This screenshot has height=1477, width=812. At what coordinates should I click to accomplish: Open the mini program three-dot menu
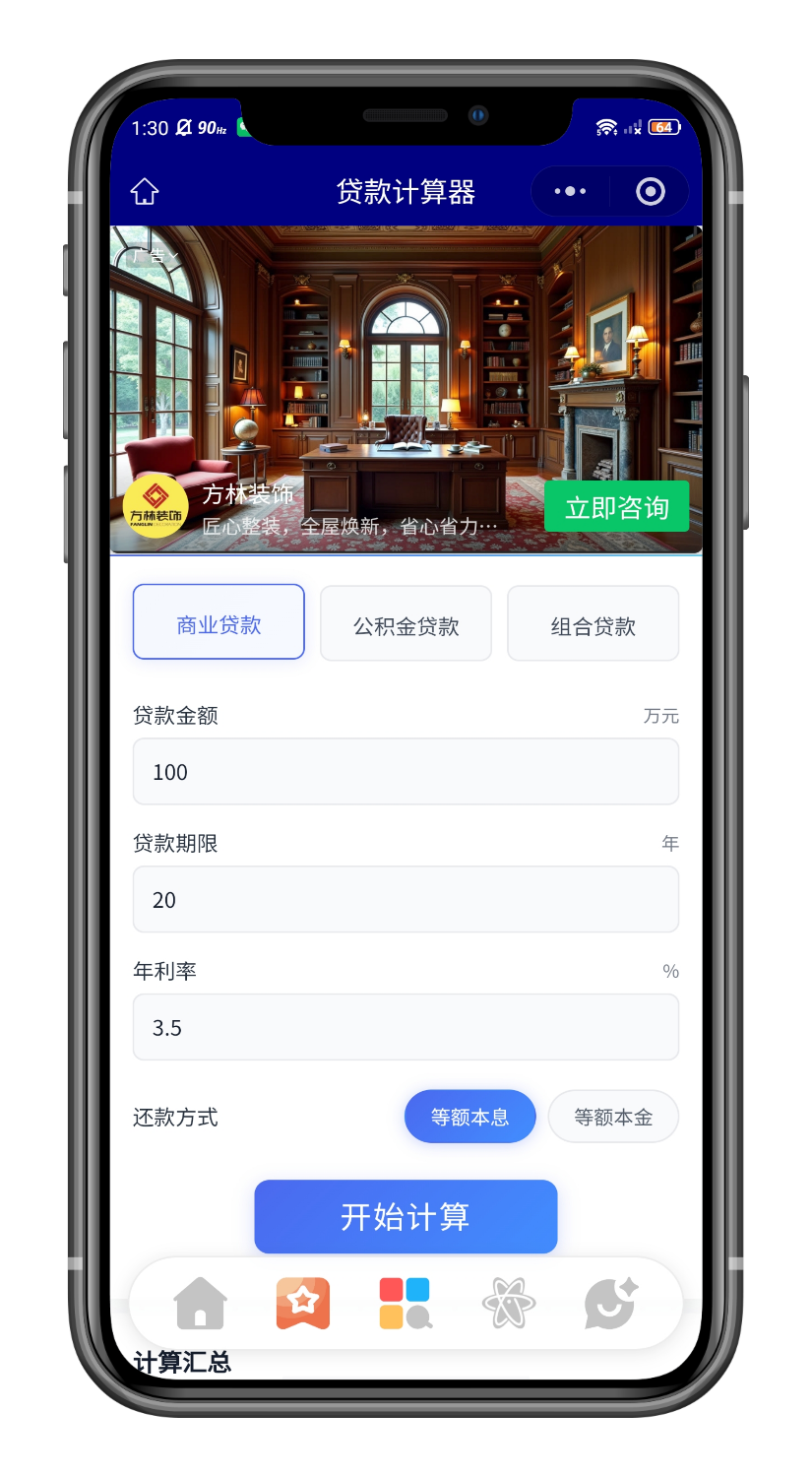pyautogui.click(x=570, y=191)
